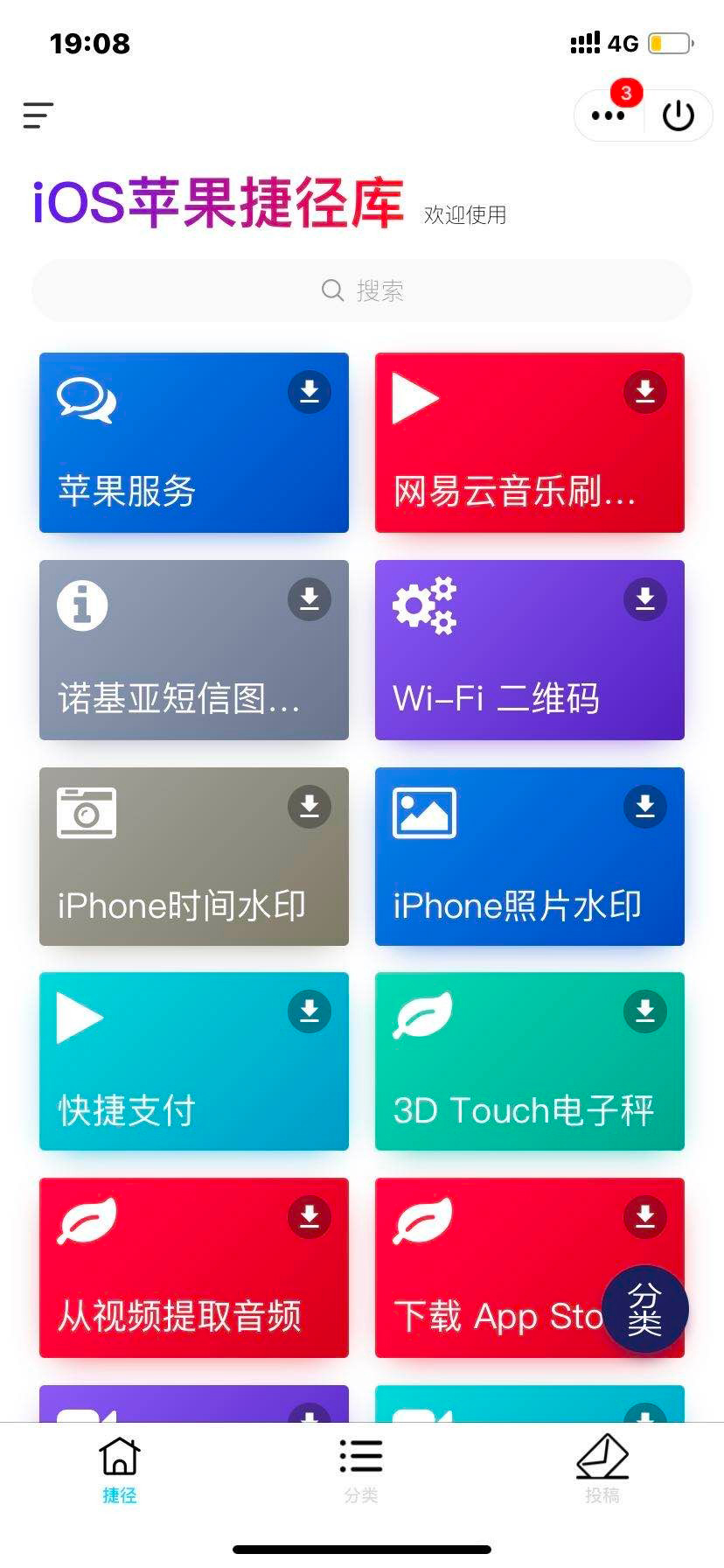Viewport: 724px width, 1568px height.
Task: Tap the 搜索 search box
Action: [x=362, y=290]
